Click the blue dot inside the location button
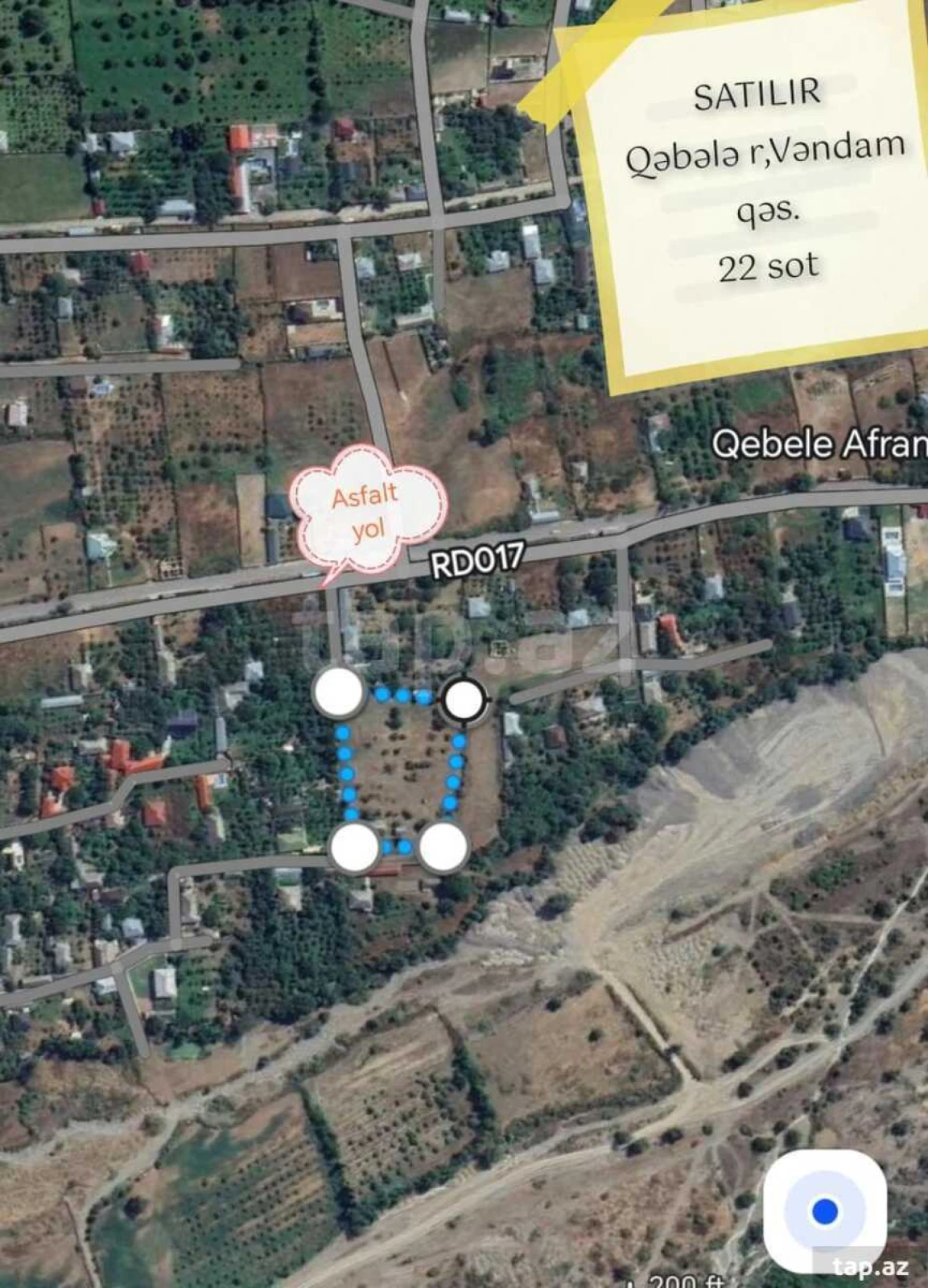 click(823, 1212)
